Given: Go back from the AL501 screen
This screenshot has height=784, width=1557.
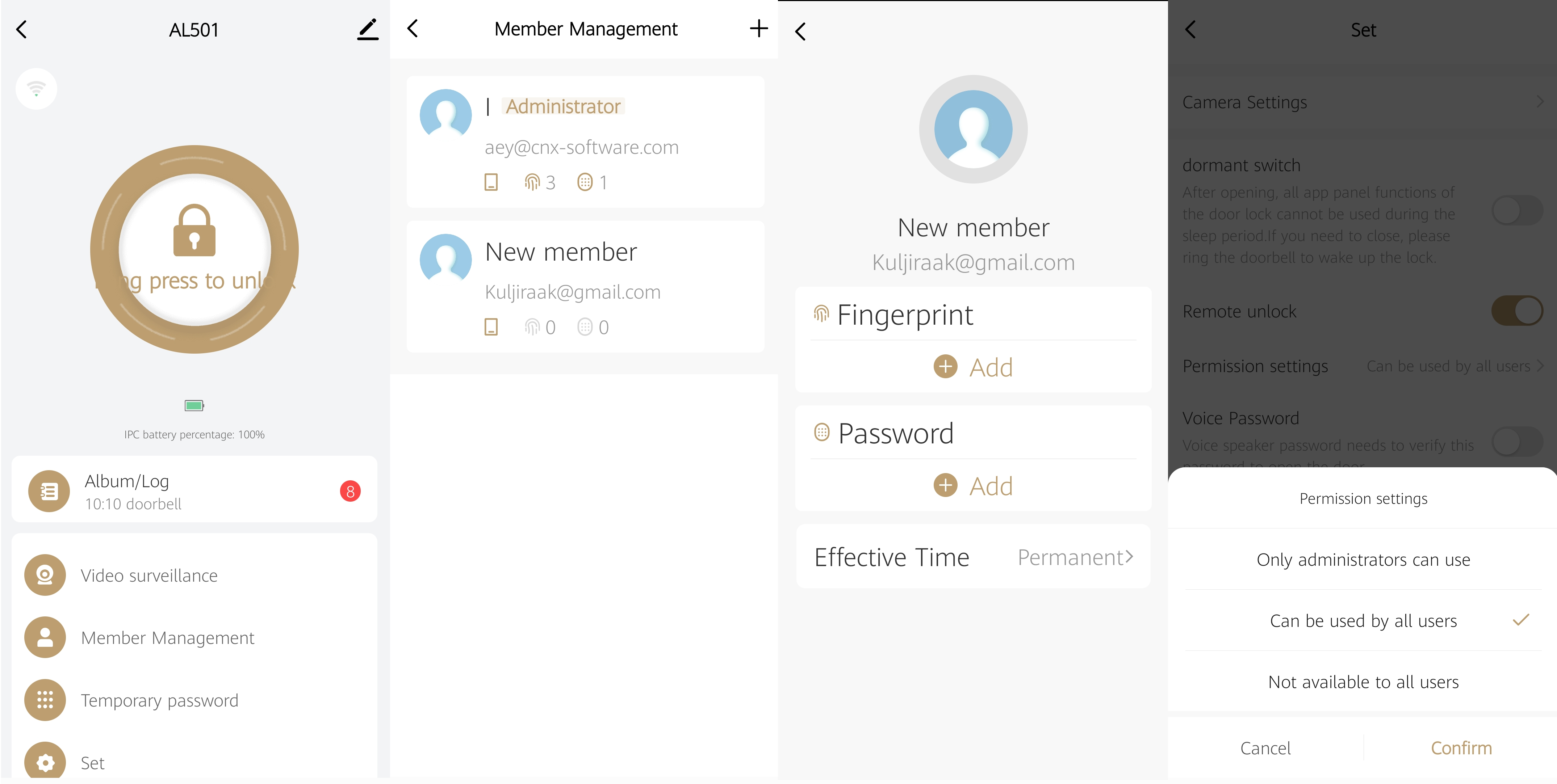Looking at the screenshot, I should tap(22, 30).
